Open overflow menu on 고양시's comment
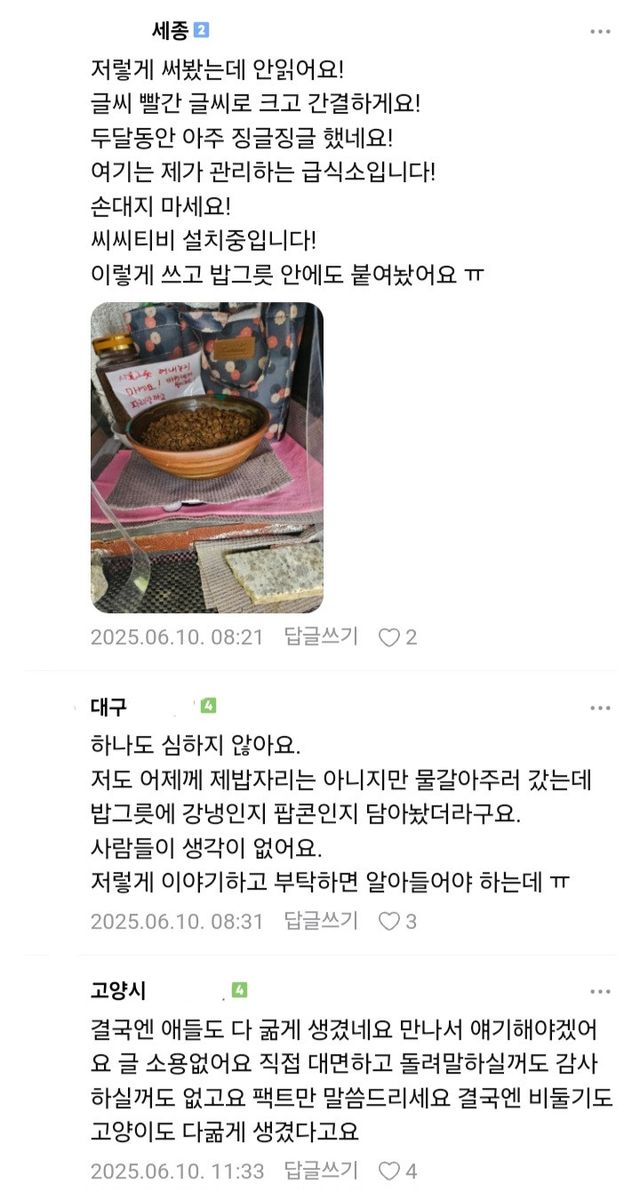This screenshot has height=1190, width=640. pos(600,992)
